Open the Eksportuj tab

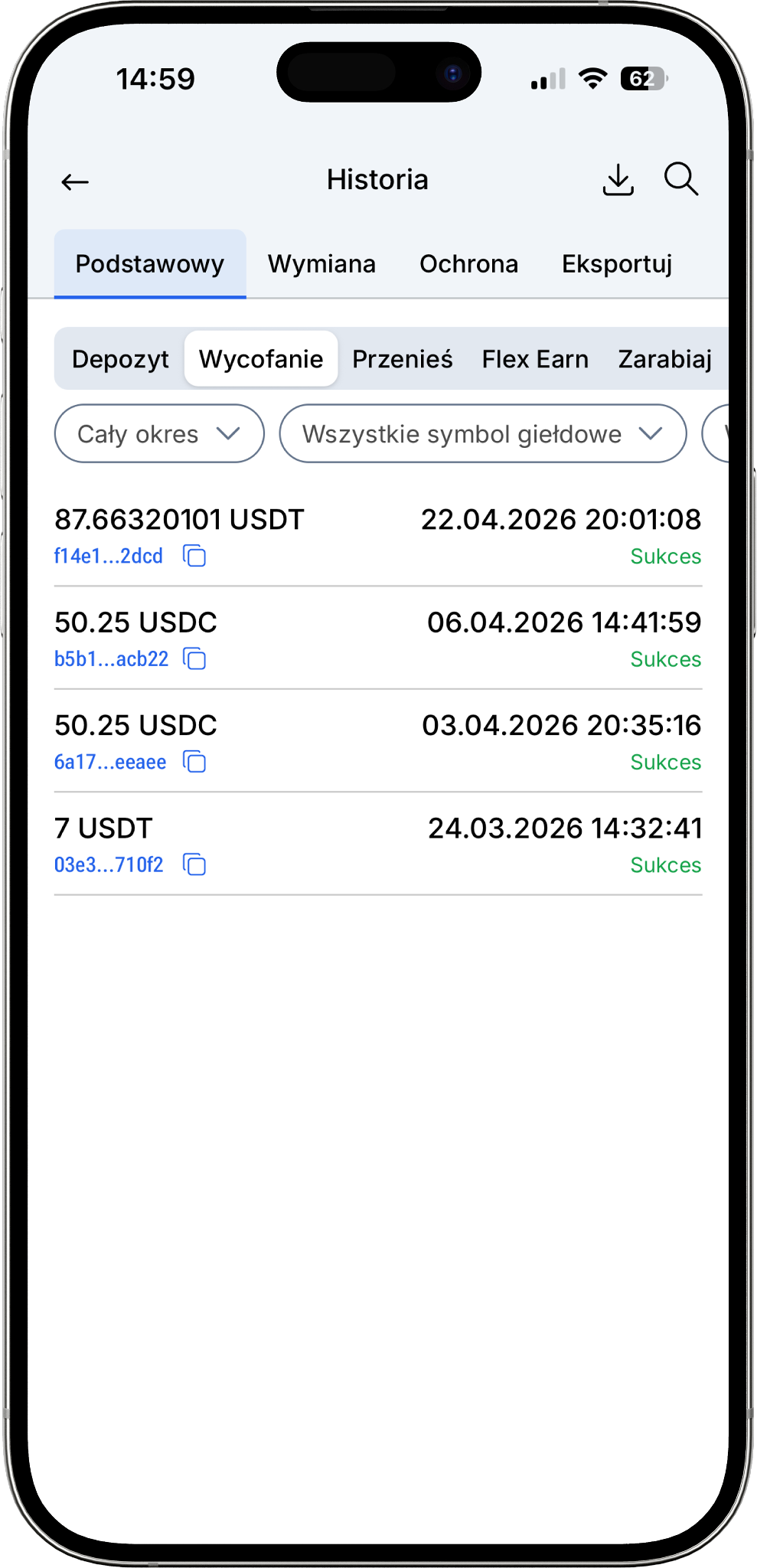tap(617, 264)
